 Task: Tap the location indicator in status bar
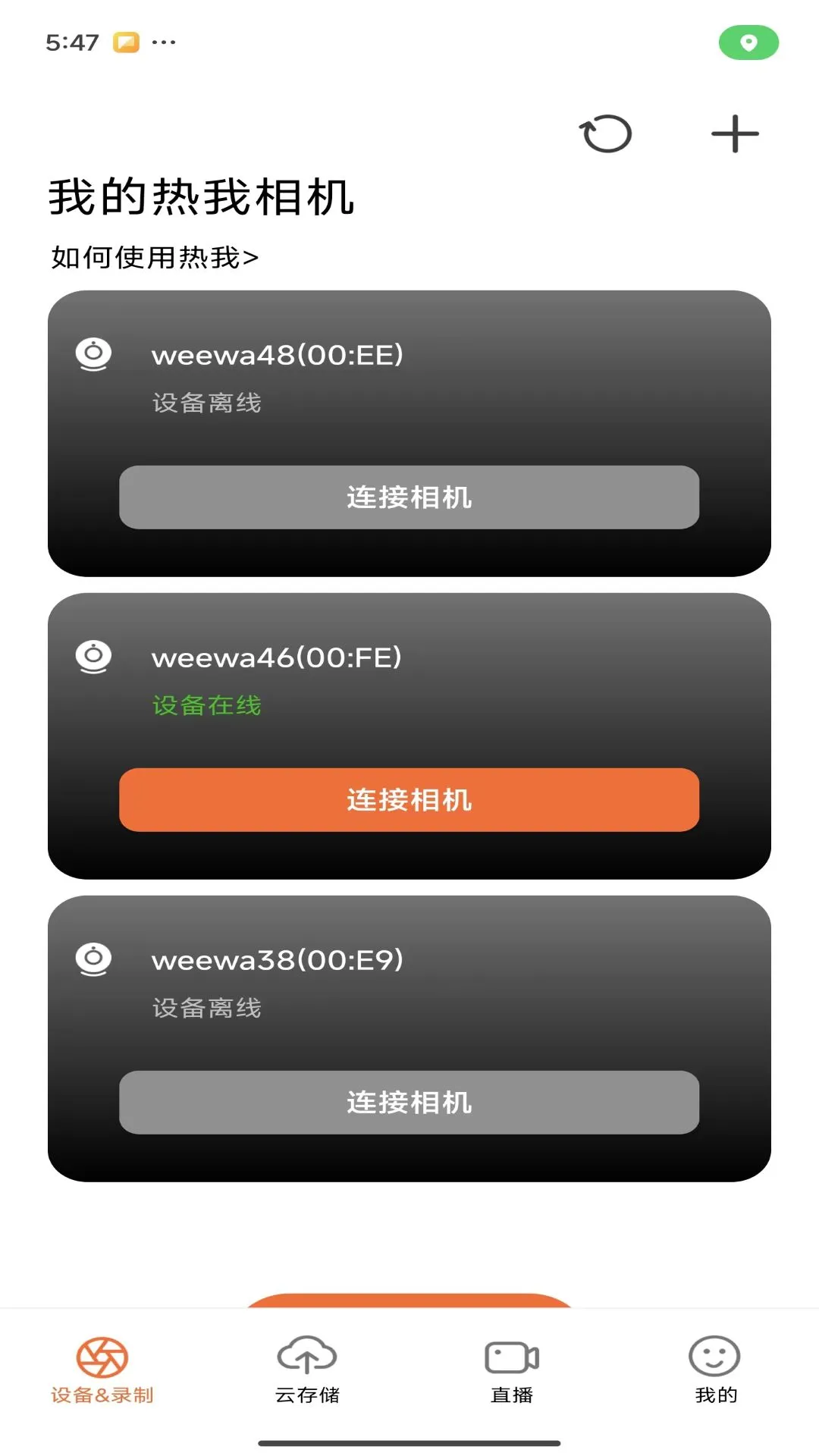(748, 43)
